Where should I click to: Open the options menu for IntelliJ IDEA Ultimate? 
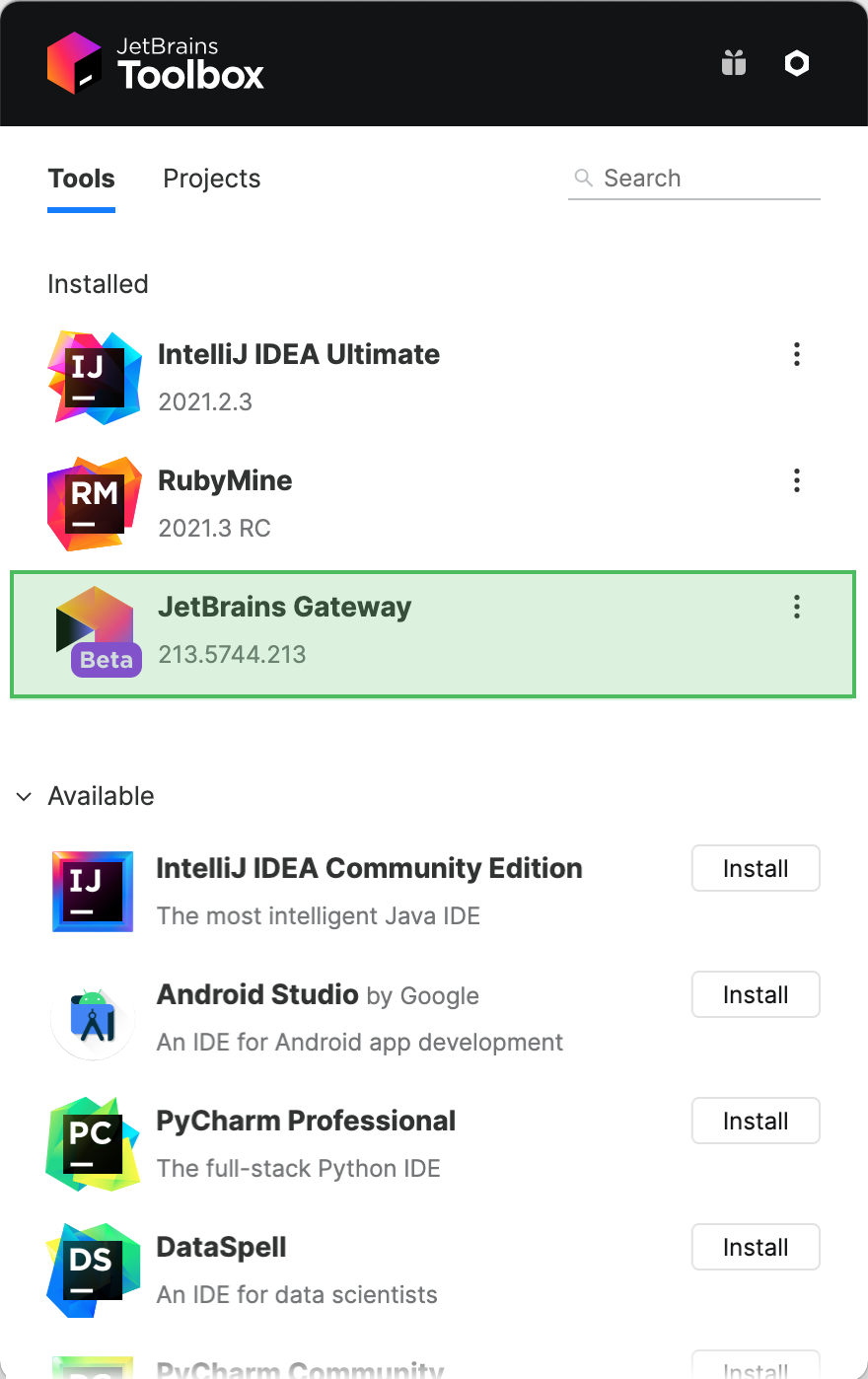pyautogui.click(x=796, y=354)
